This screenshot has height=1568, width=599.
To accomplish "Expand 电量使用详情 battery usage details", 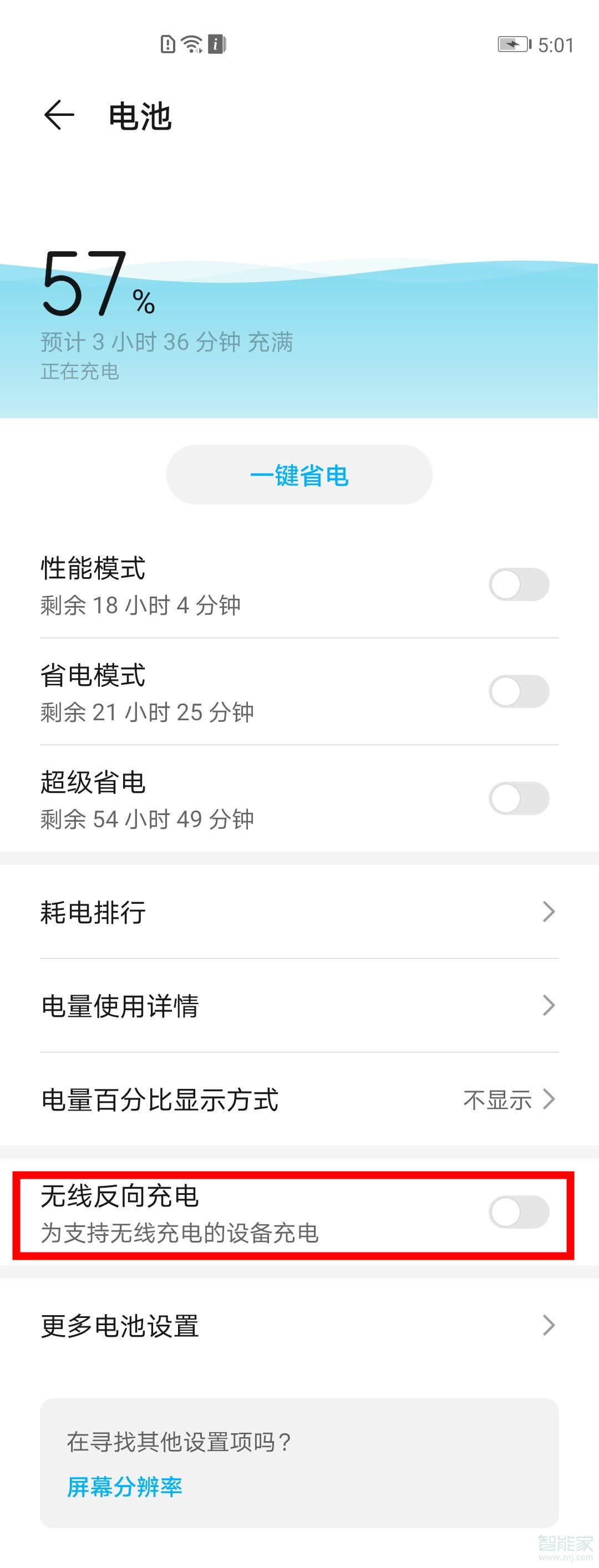I will tap(298, 1006).
